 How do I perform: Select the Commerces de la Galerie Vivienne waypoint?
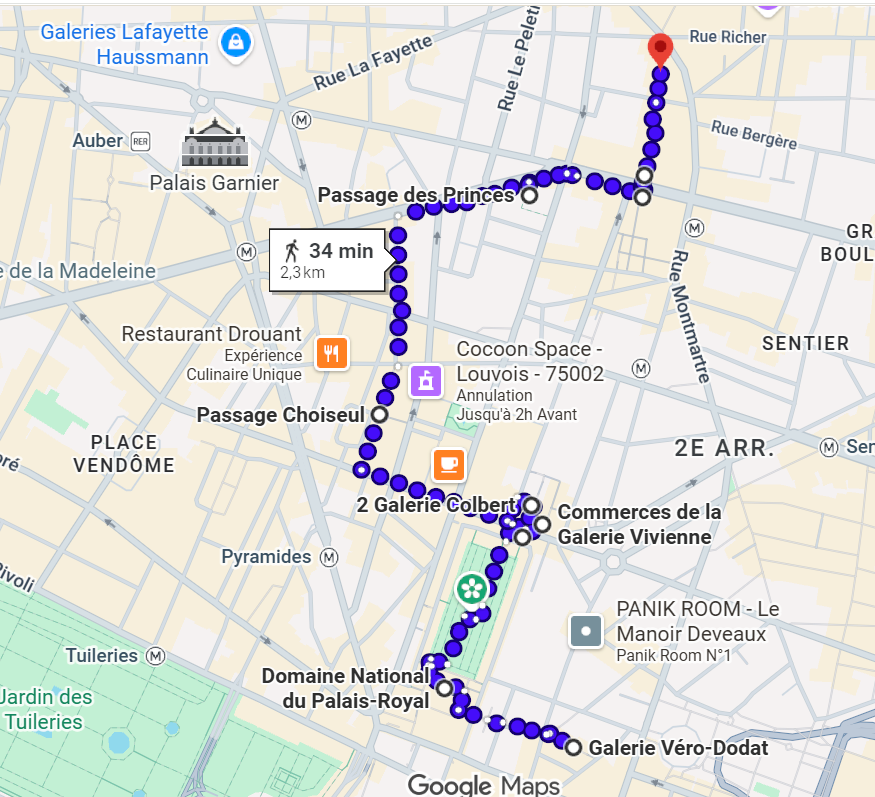point(542,524)
